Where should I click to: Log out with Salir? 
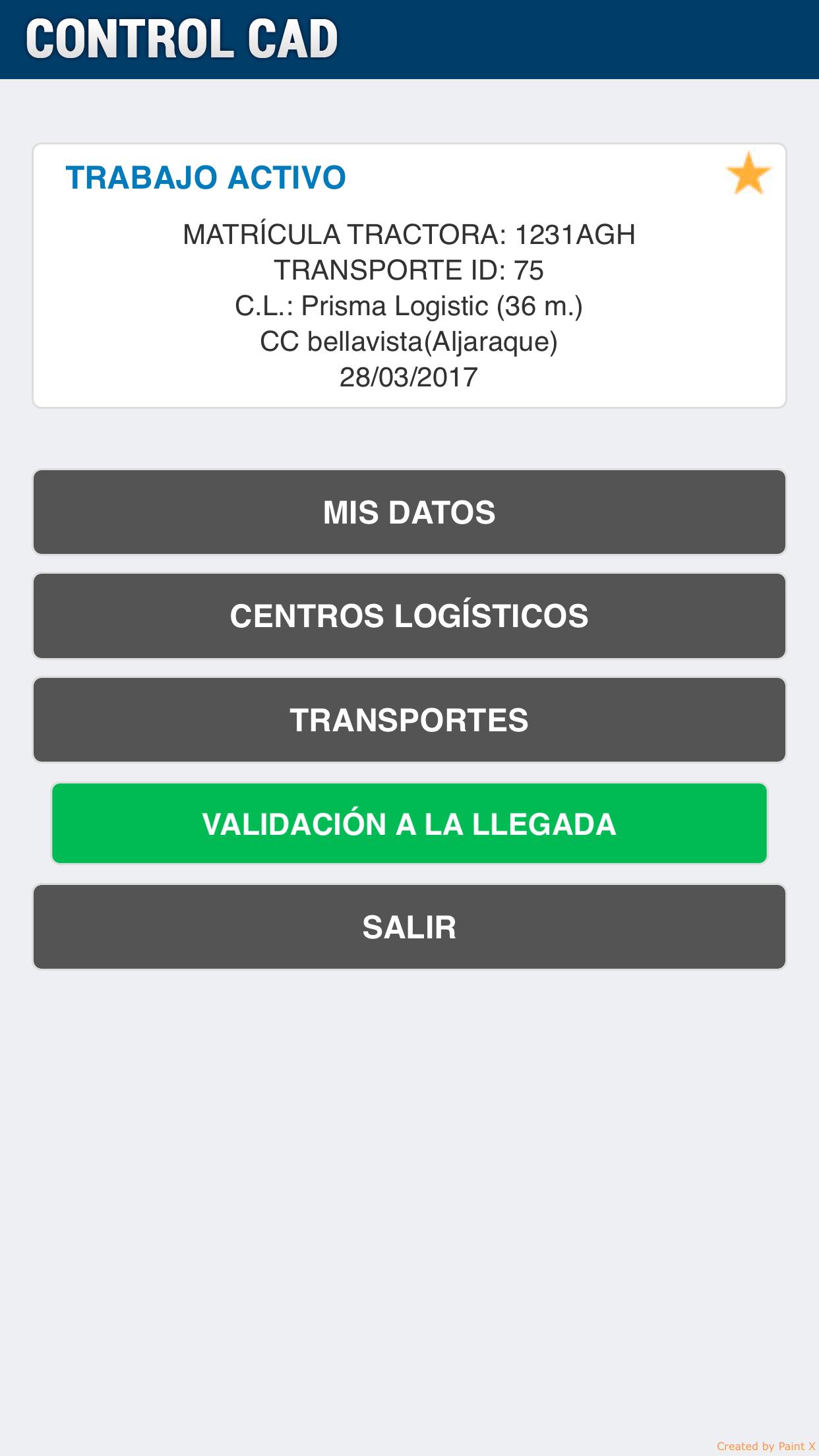[x=409, y=927]
